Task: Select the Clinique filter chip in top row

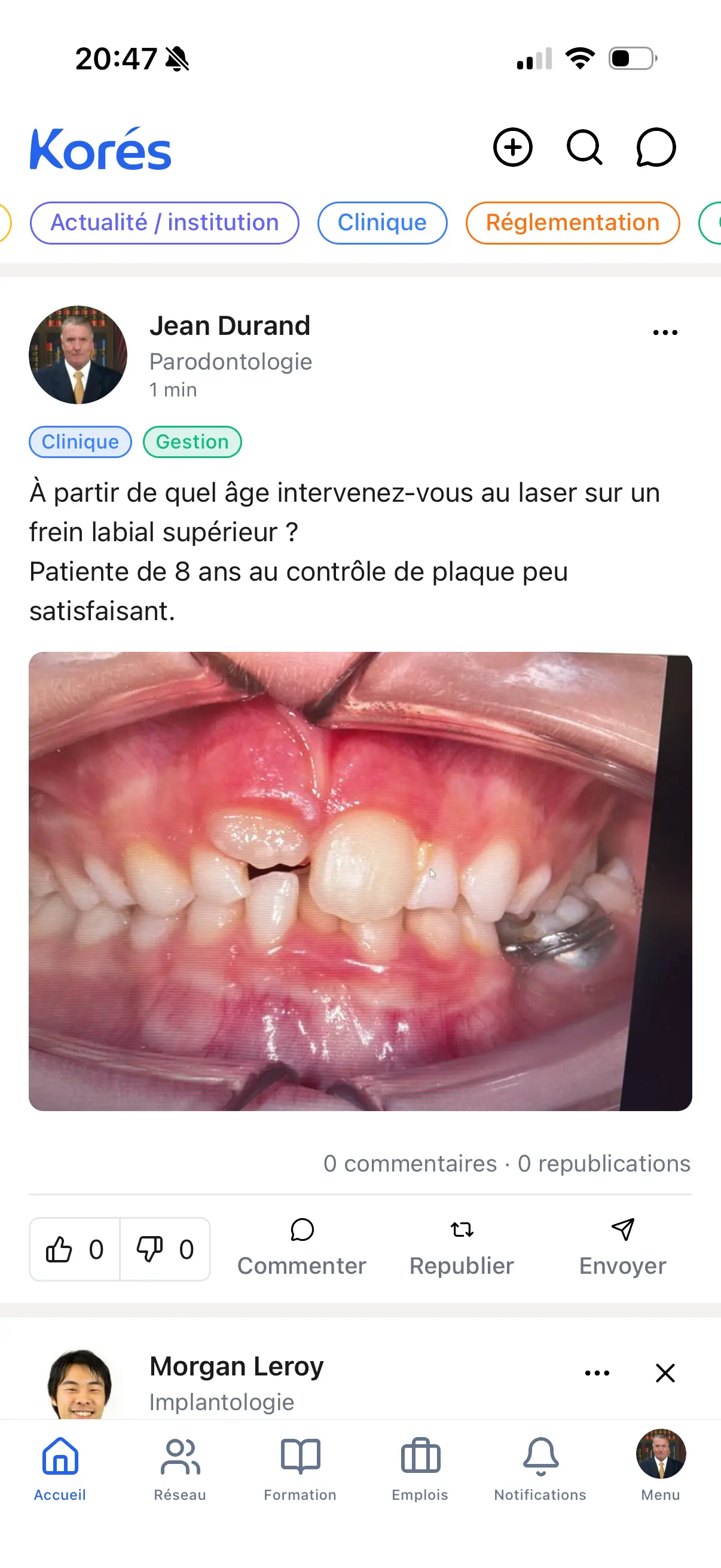Action: click(382, 223)
